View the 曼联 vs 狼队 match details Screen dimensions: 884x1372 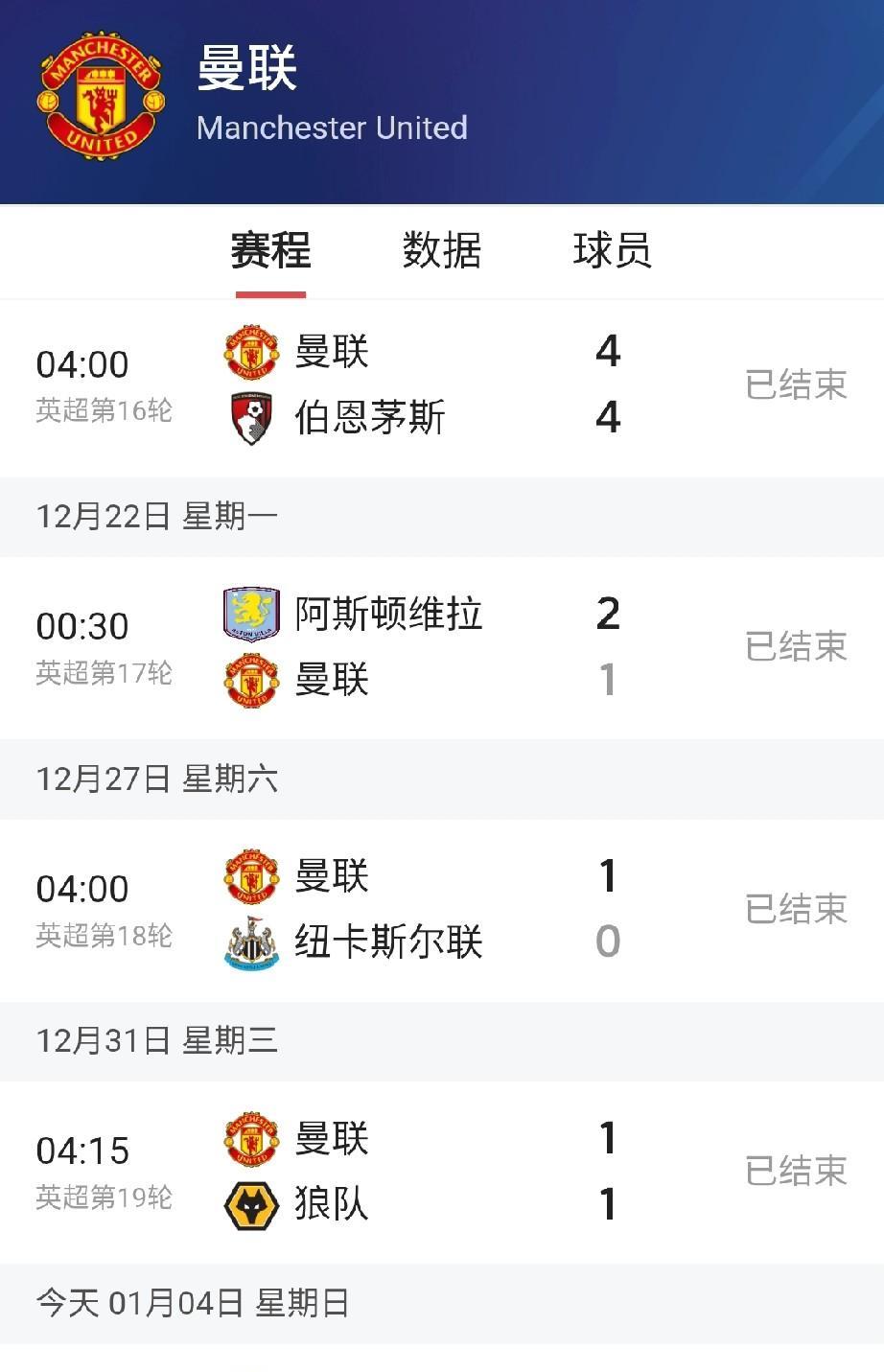(x=441, y=1171)
